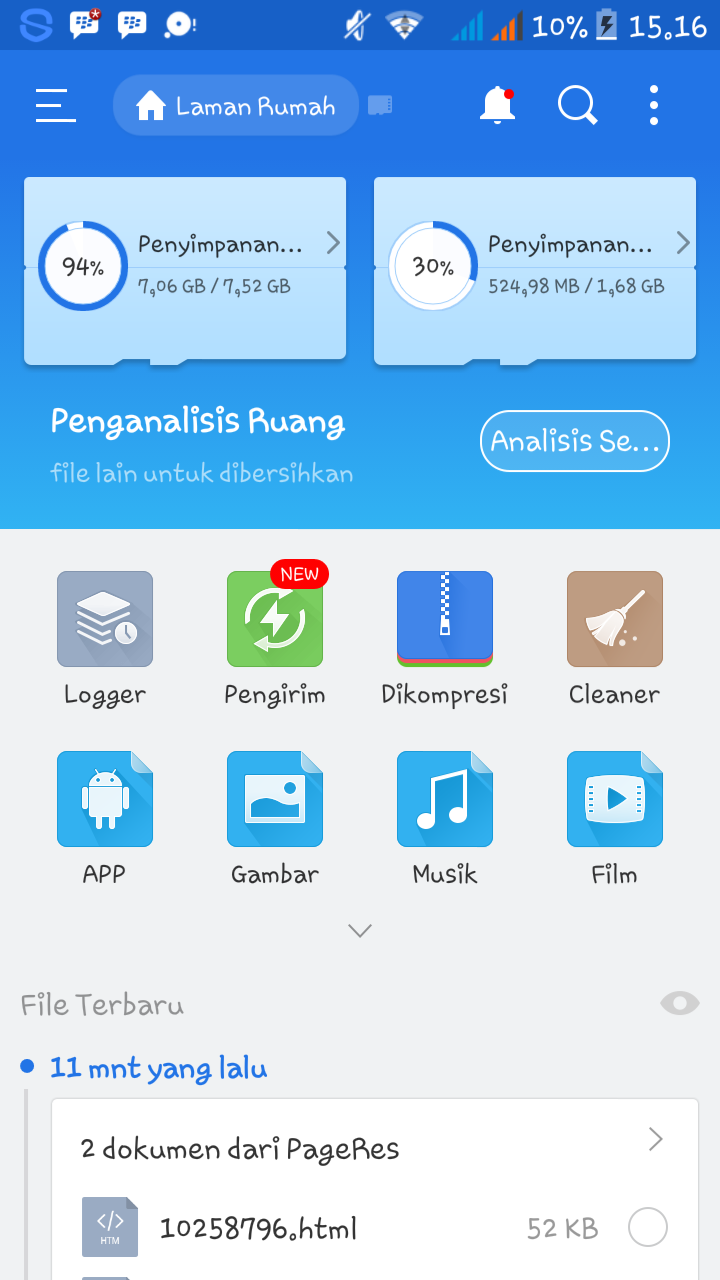Launch the Cleaner tool
The height and width of the screenshot is (1280, 720).
614,618
